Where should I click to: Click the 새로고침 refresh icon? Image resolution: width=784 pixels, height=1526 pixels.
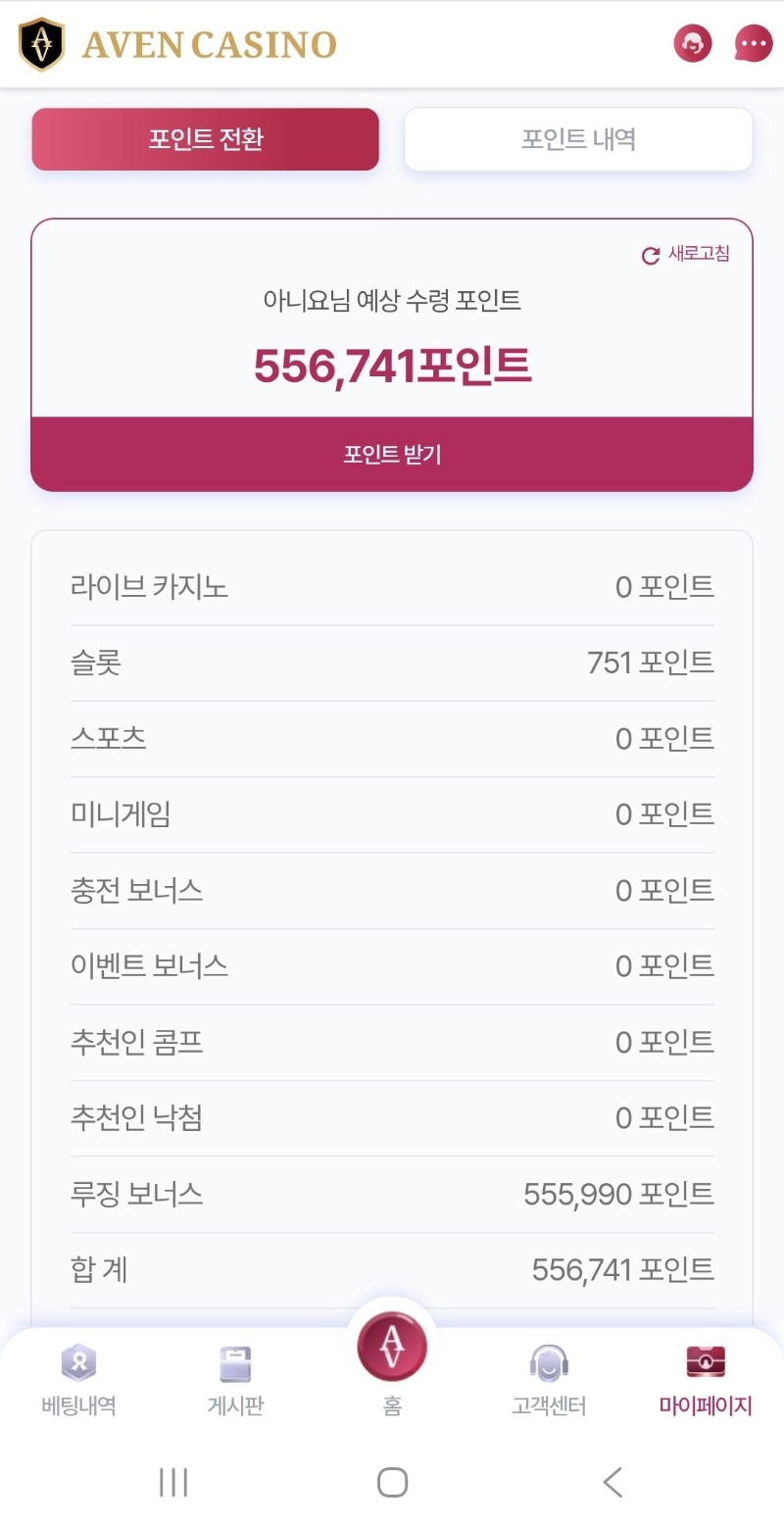point(649,255)
